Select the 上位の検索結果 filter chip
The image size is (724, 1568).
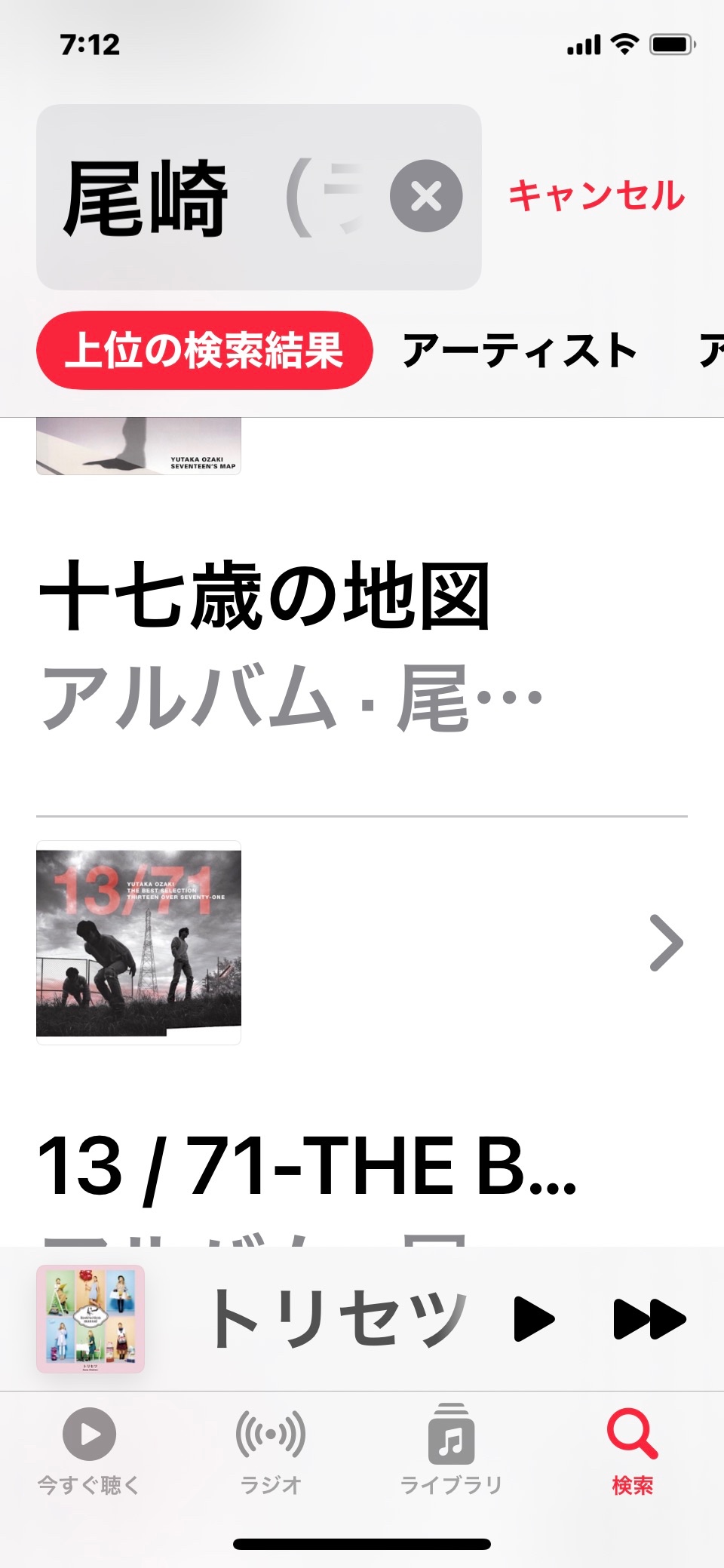[204, 351]
